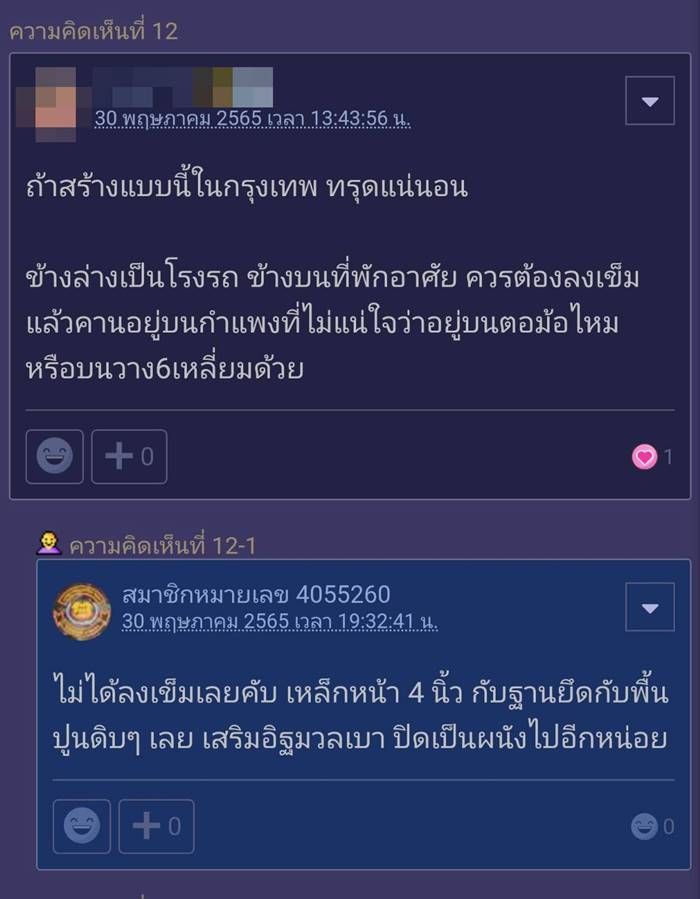Screen dimensions: 700x899
Task: Tap the emoji reaction button on reply 12-1
Action: (x=82, y=826)
